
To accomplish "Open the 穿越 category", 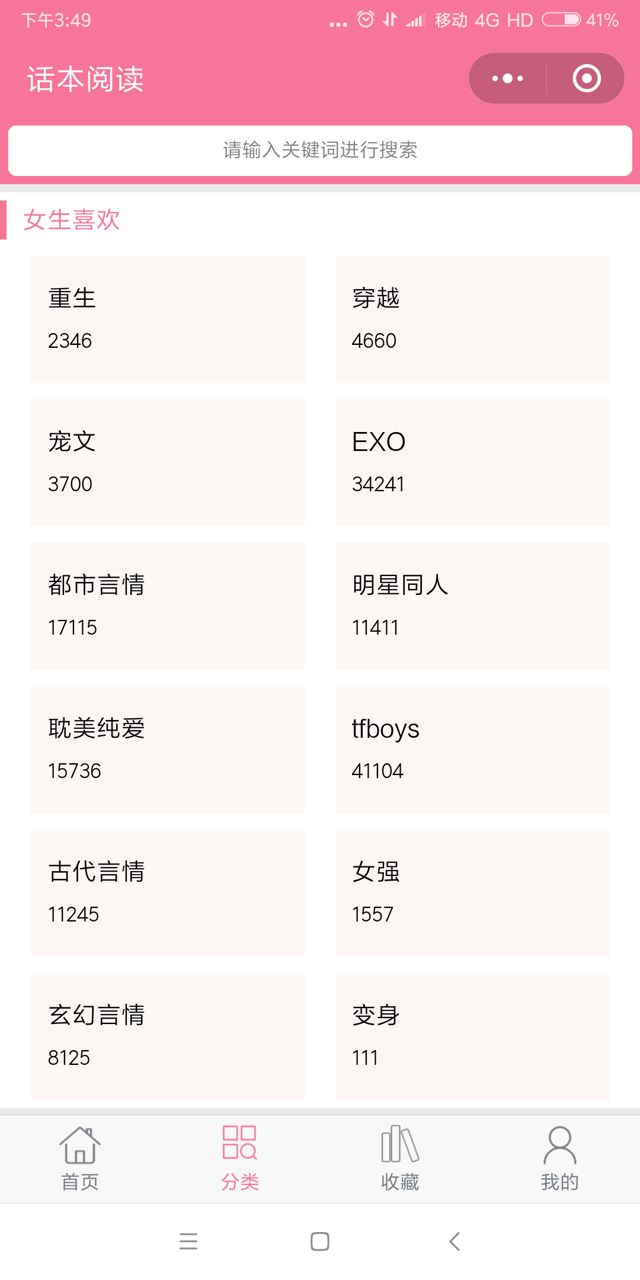I will [472, 318].
